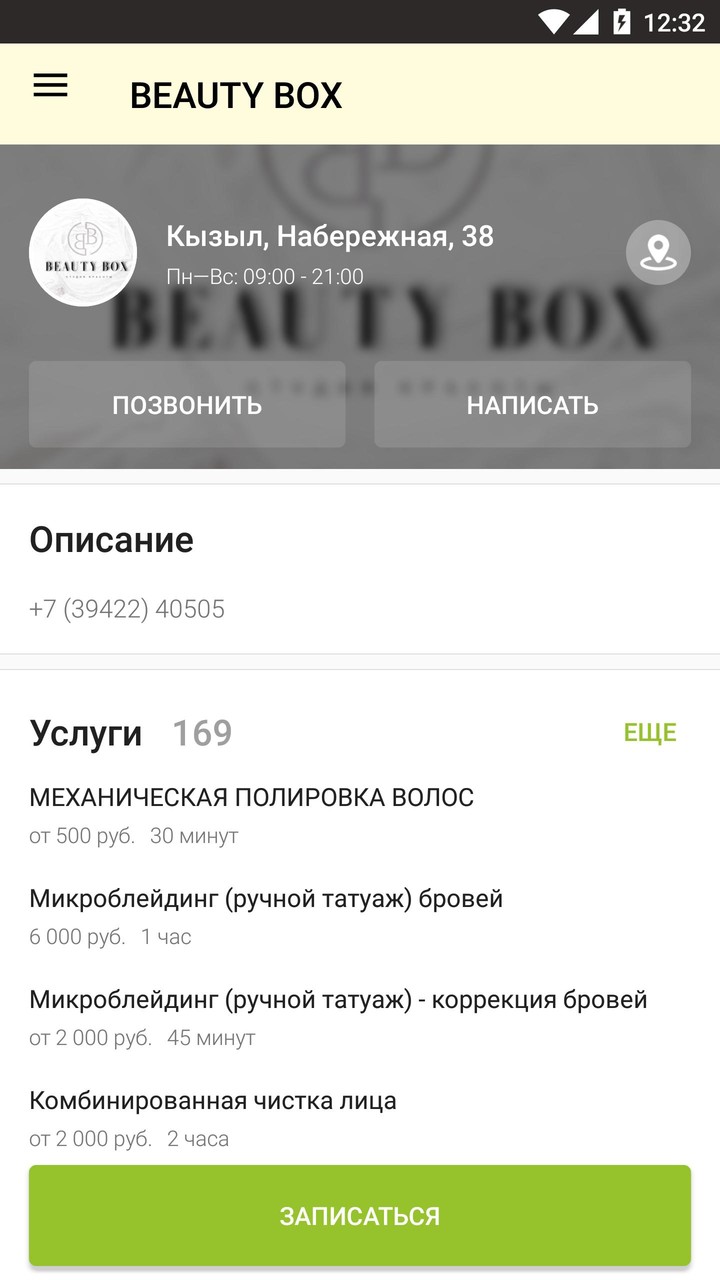720x1280 pixels.
Task: Select Микроблейдинг (ручной татуаж) бровей service
Action: pyautogui.click(x=265, y=898)
